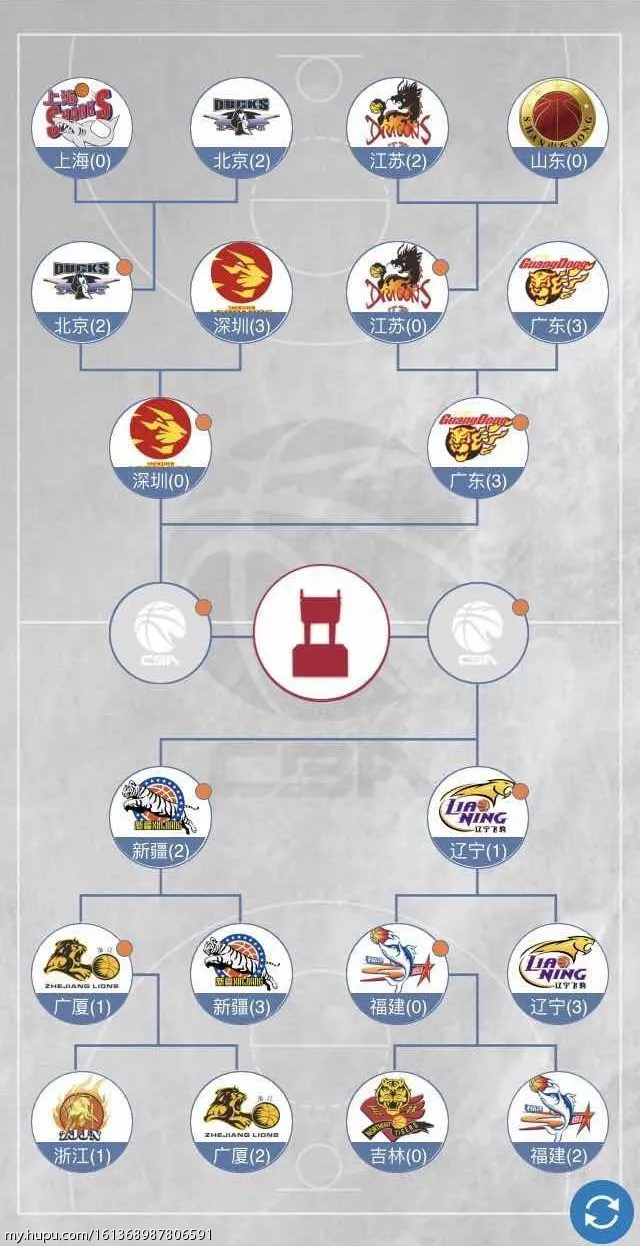Screen dimensions: 640x1246
Task: Select the 辽宁(1) team circle
Action: (477, 816)
